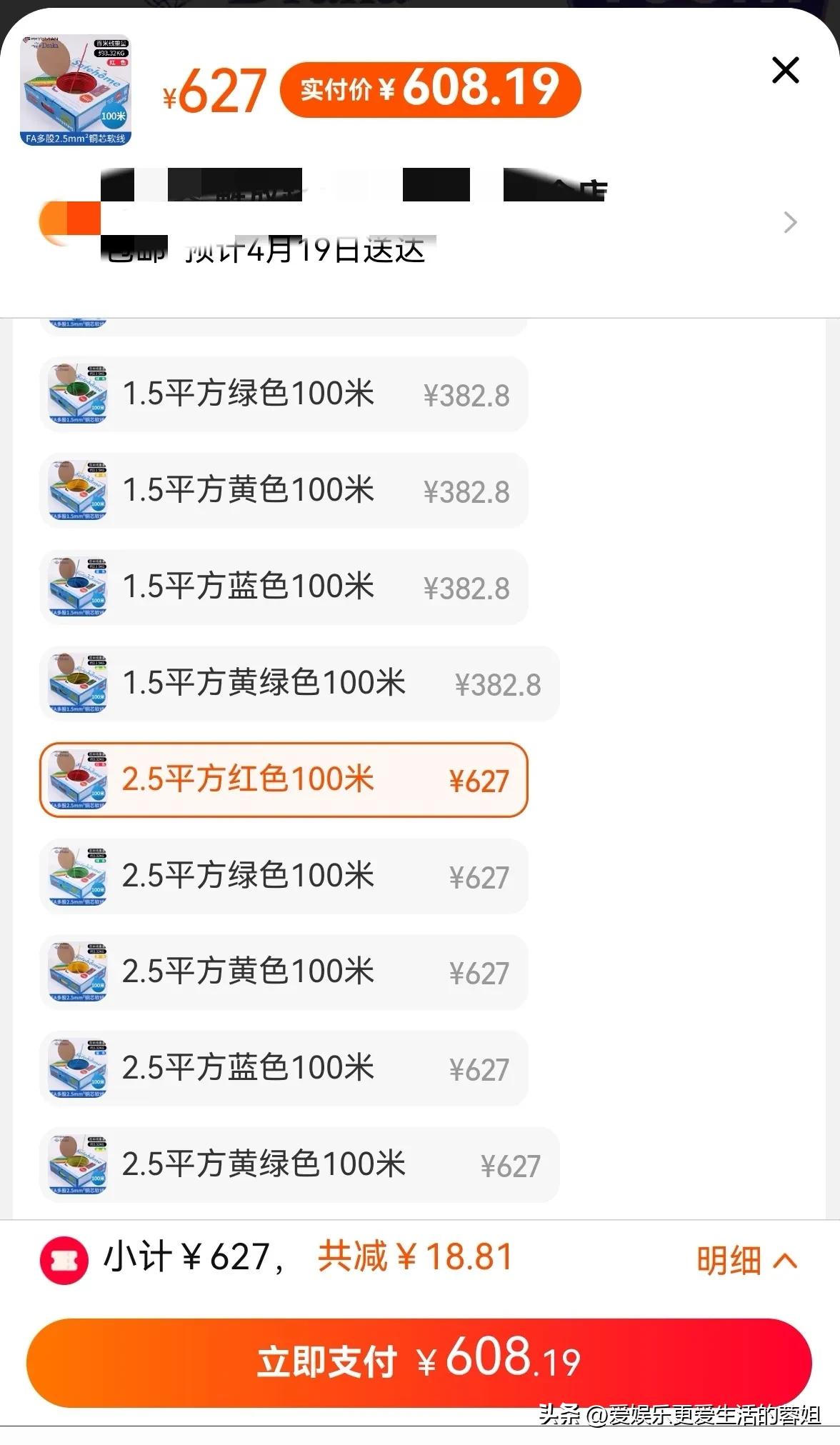
Task: Close the checkout panel with the X
Action: point(786,70)
